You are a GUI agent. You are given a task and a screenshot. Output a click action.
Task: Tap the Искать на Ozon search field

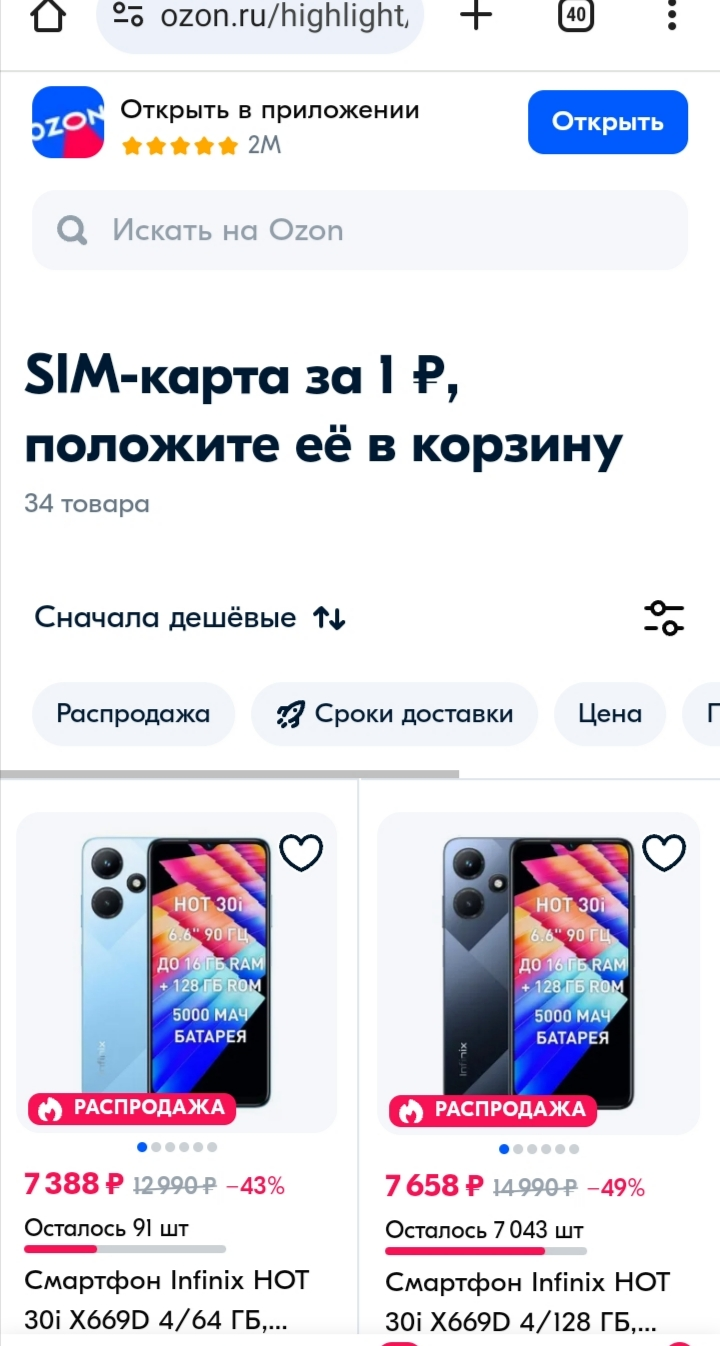[x=360, y=230]
